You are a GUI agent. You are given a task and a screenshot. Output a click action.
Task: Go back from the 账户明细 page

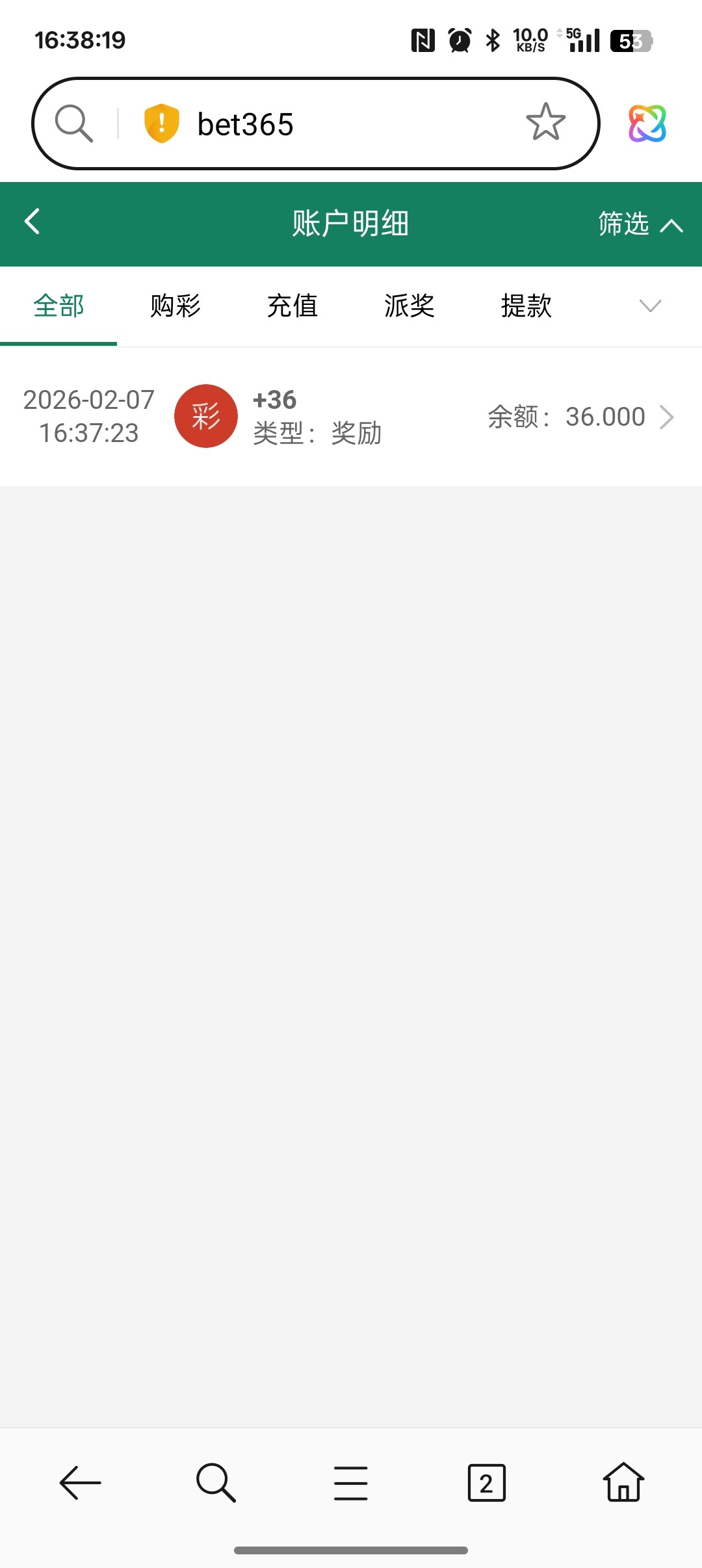pyautogui.click(x=32, y=222)
